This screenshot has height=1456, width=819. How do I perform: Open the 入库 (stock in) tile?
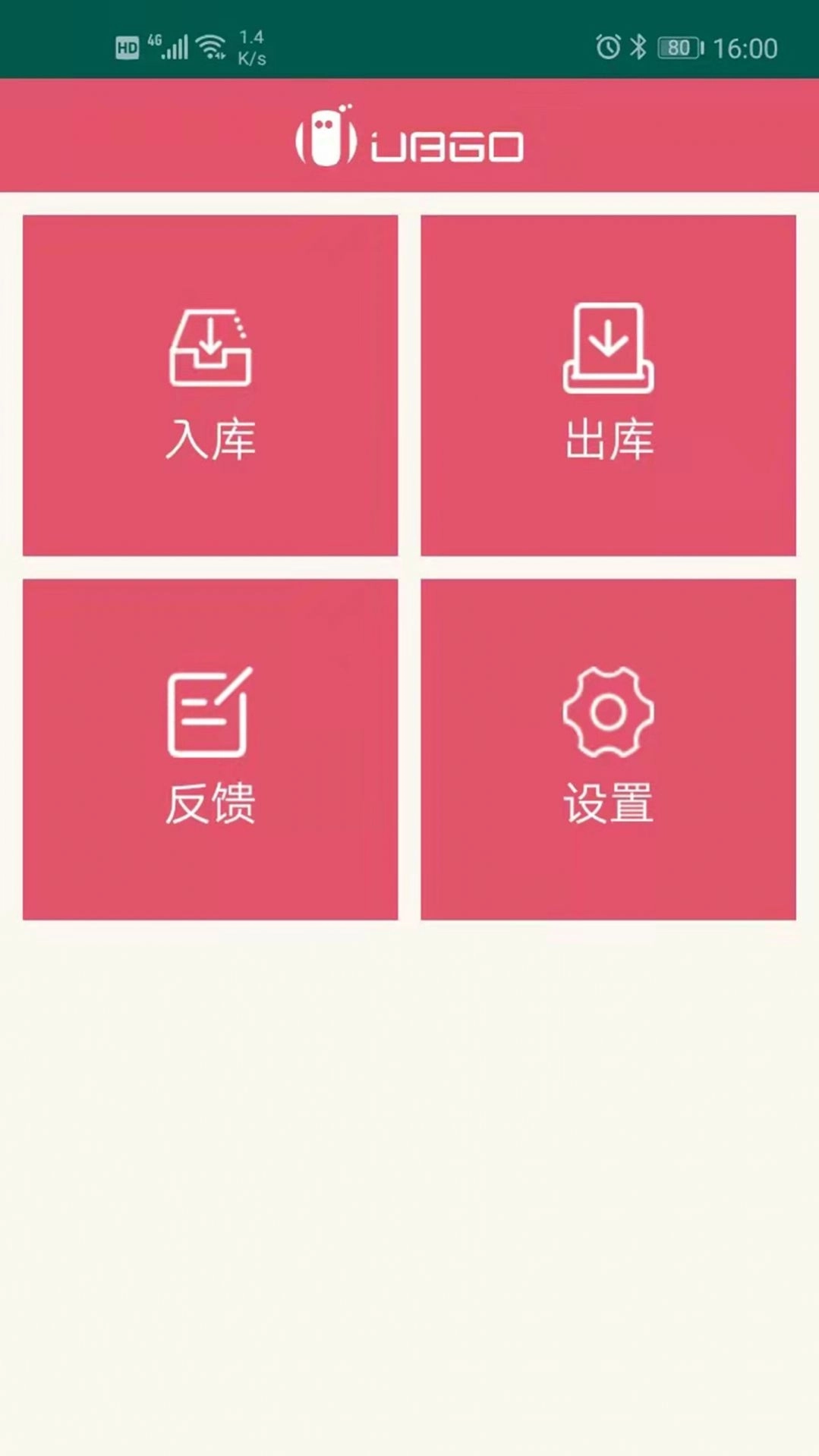[210, 385]
